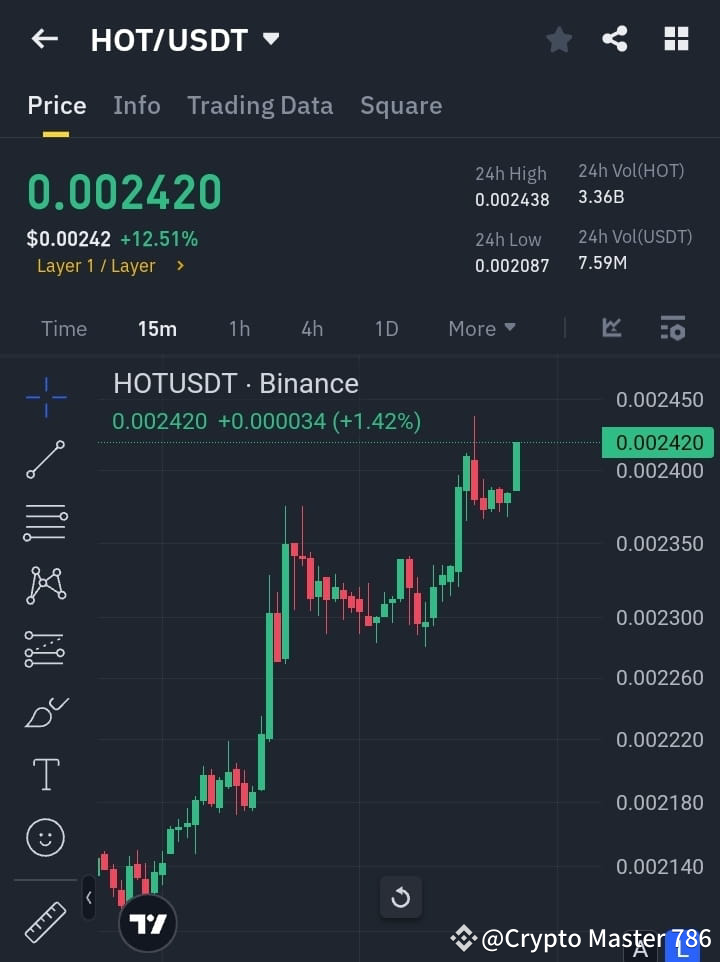Viewport: 720px width, 962px height.
Task: Select the text annotation tool
Action: [45, 773]
